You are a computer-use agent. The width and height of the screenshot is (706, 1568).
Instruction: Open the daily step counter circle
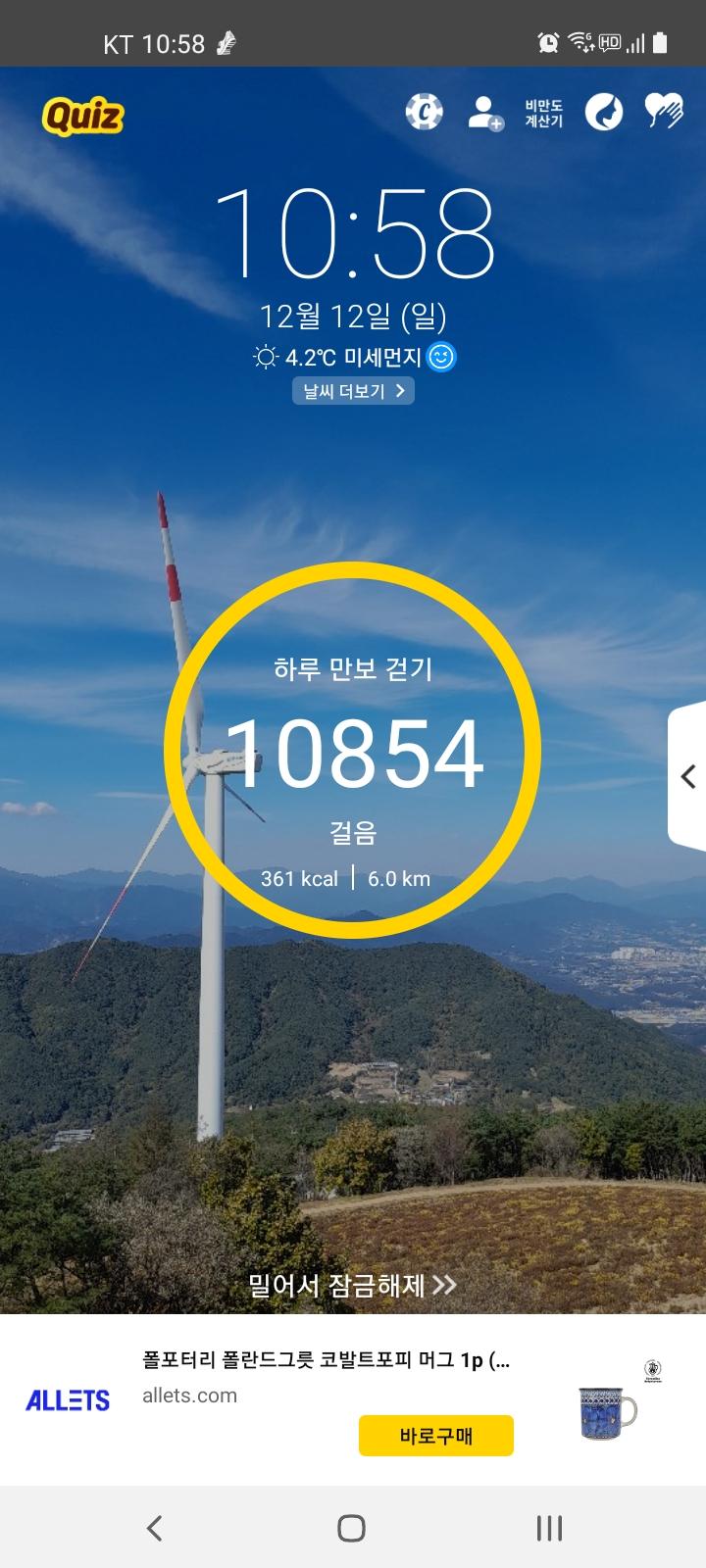tap(352, 750)
